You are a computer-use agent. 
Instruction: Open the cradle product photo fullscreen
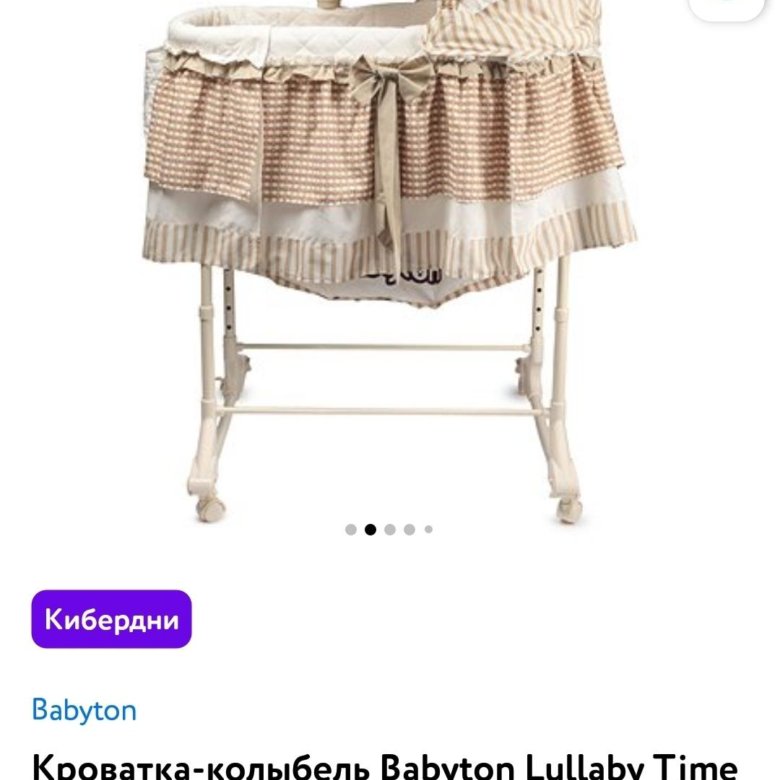[x=390, y=260]
